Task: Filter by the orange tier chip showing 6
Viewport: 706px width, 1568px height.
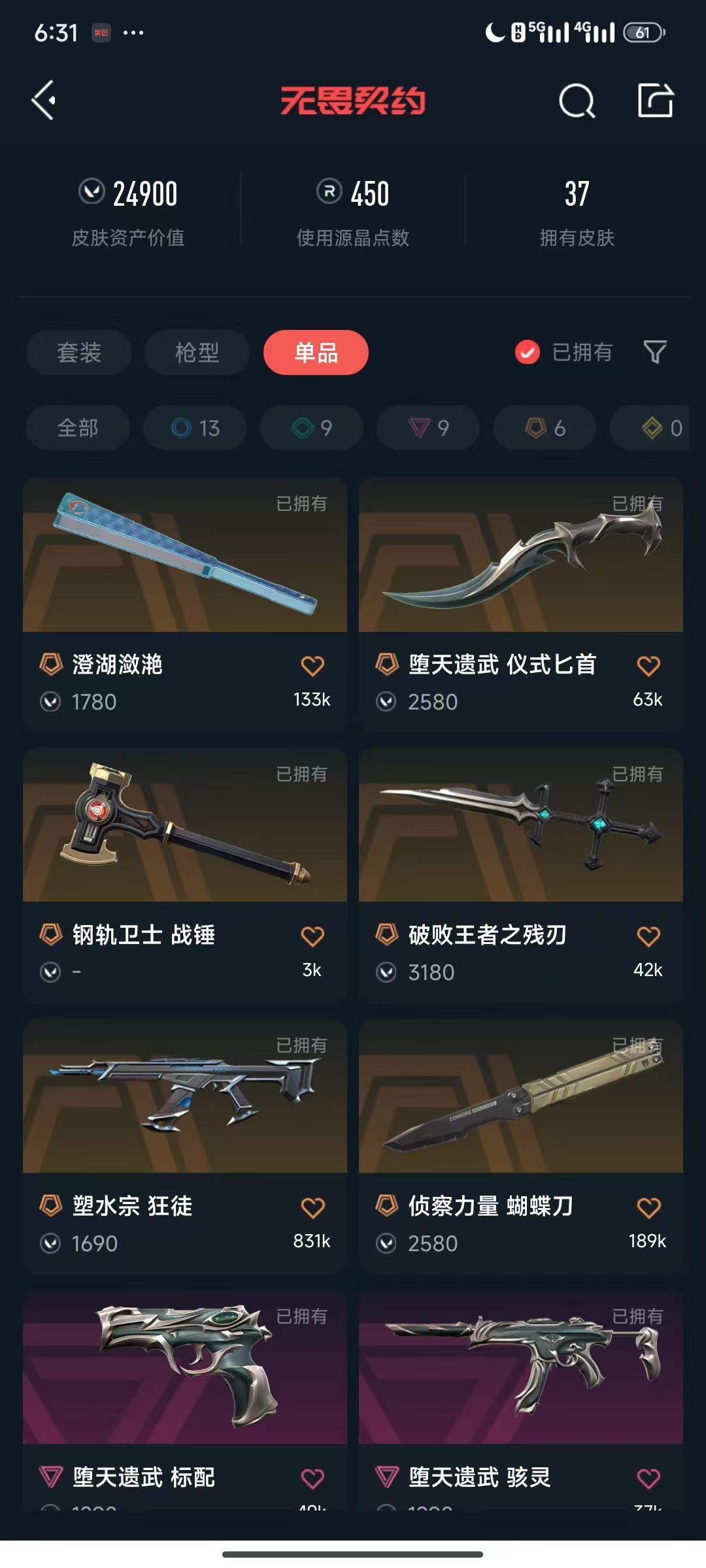Action: point(545,428)
